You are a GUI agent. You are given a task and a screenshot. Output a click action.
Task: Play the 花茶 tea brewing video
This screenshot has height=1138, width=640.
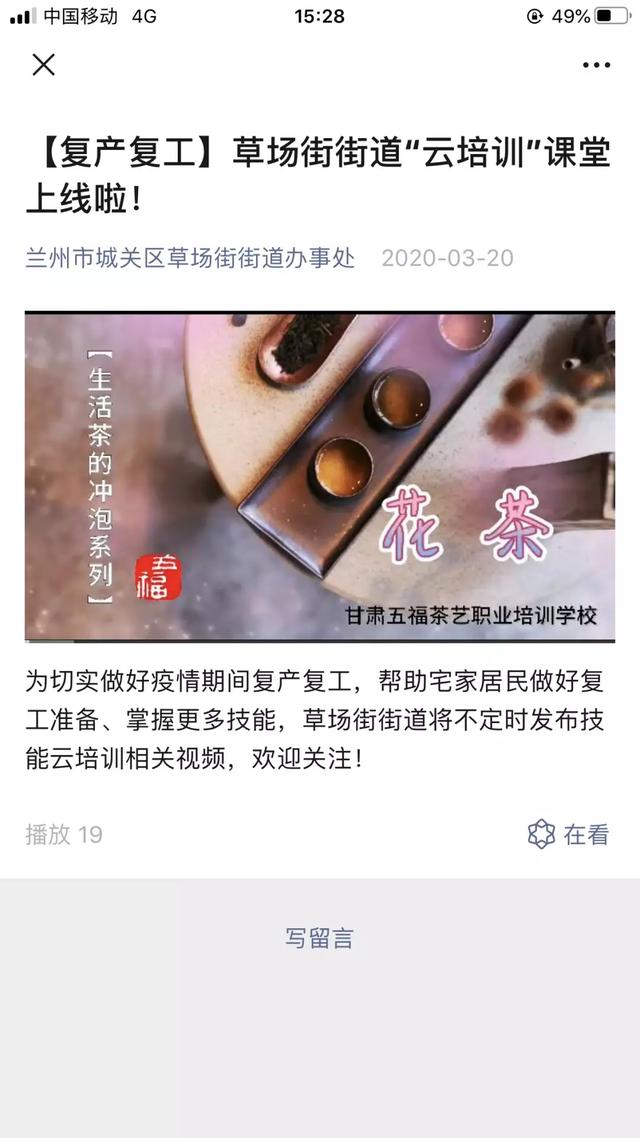[x=320, y=476]
